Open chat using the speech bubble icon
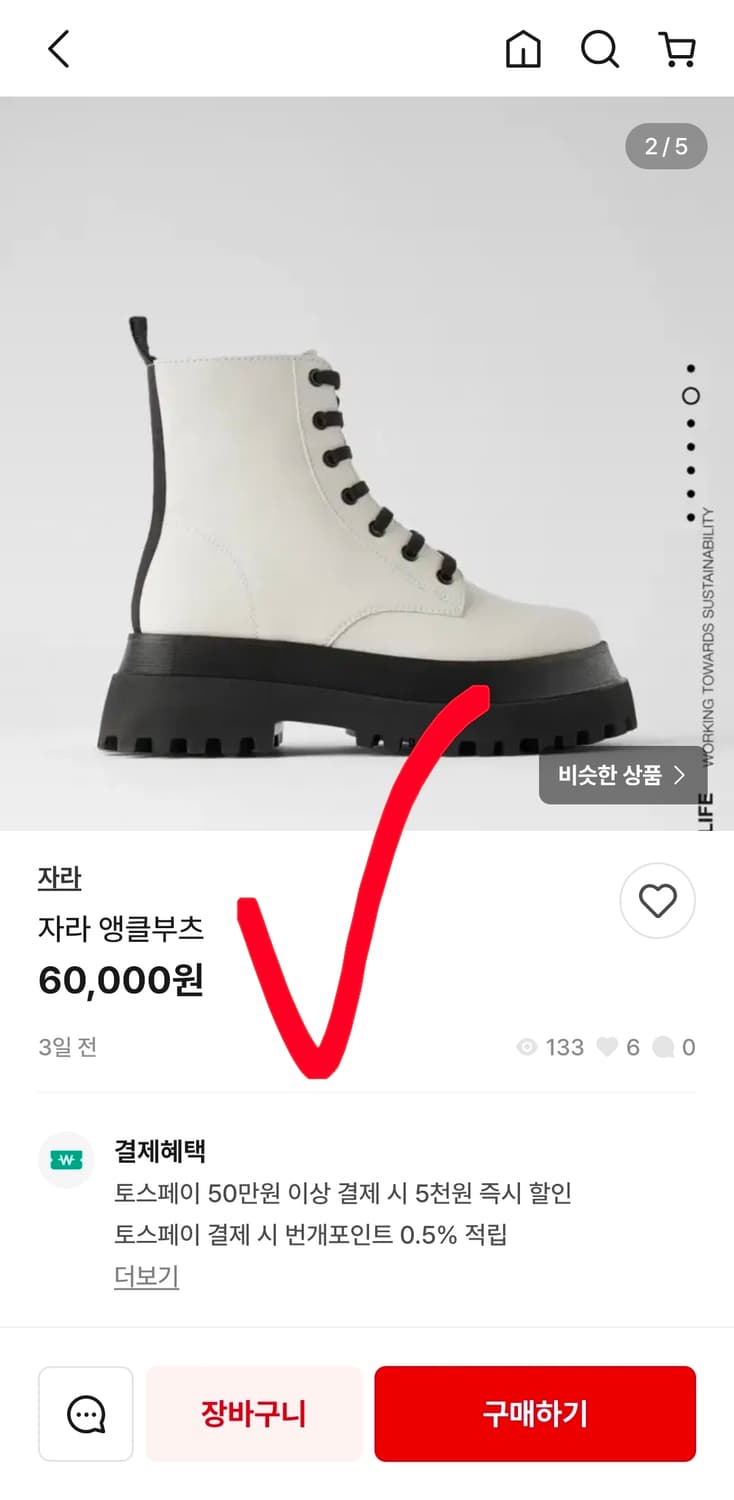The height and width of the screenshot is (1500, 734). point(86,1413)
